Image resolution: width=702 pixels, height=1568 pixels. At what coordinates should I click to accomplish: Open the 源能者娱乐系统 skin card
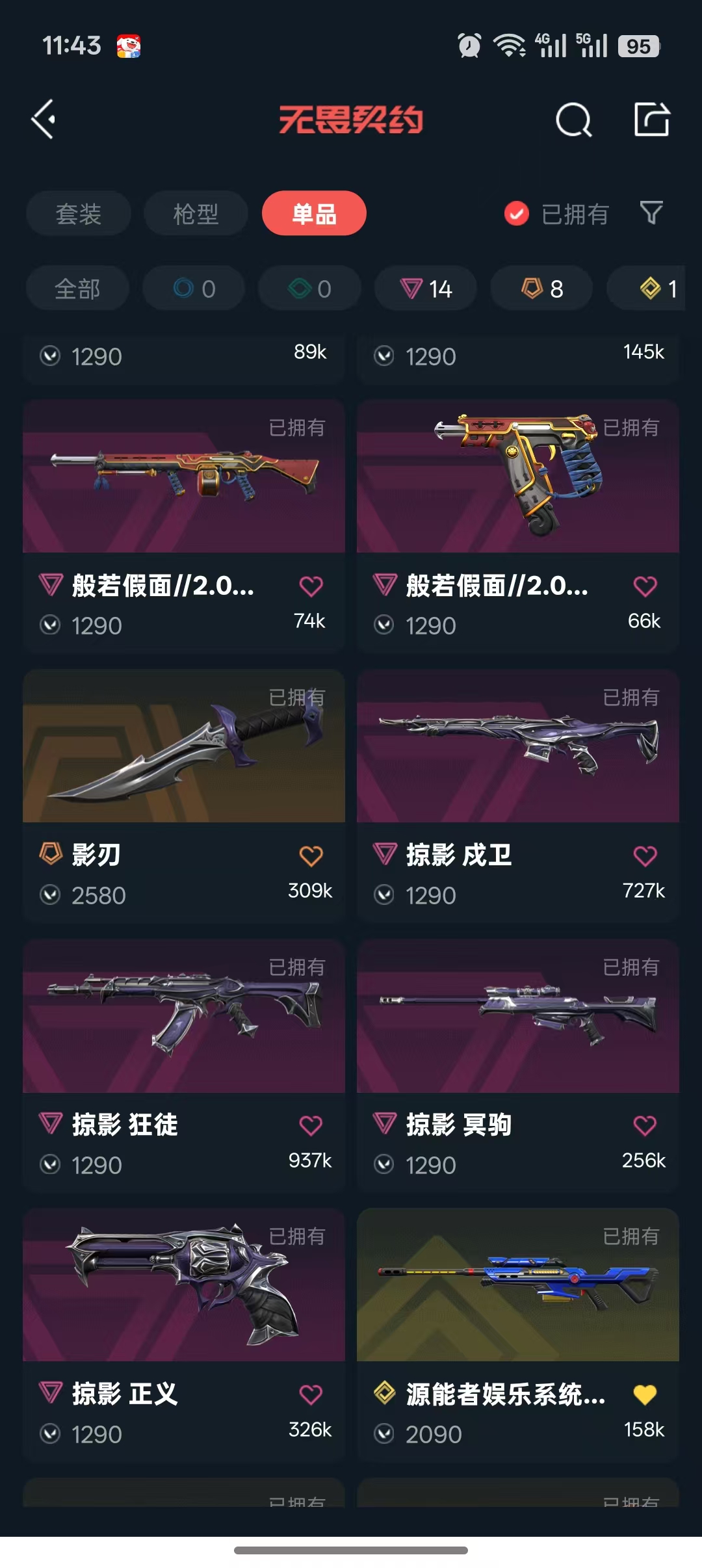(517, 1285)
